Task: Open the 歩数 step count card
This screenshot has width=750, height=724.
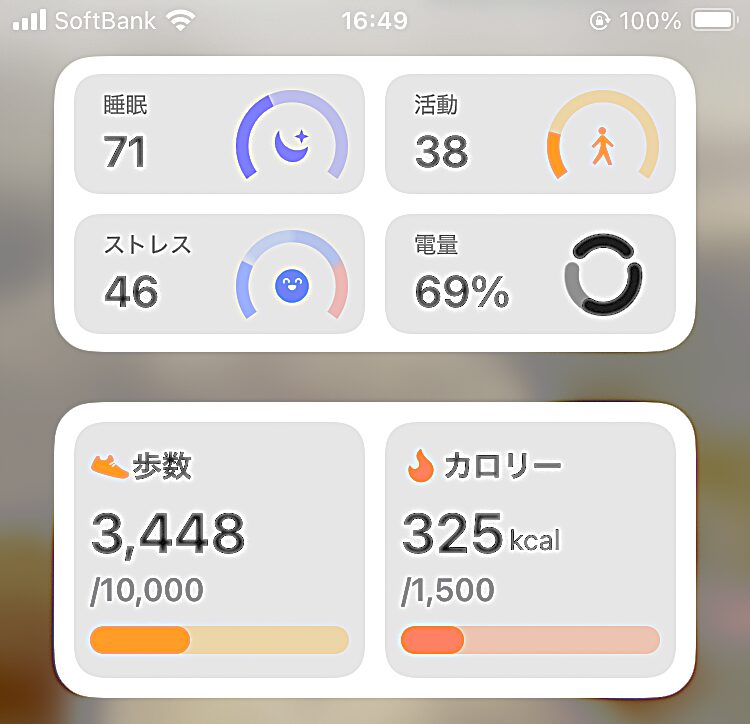Action: click(219, 549)
